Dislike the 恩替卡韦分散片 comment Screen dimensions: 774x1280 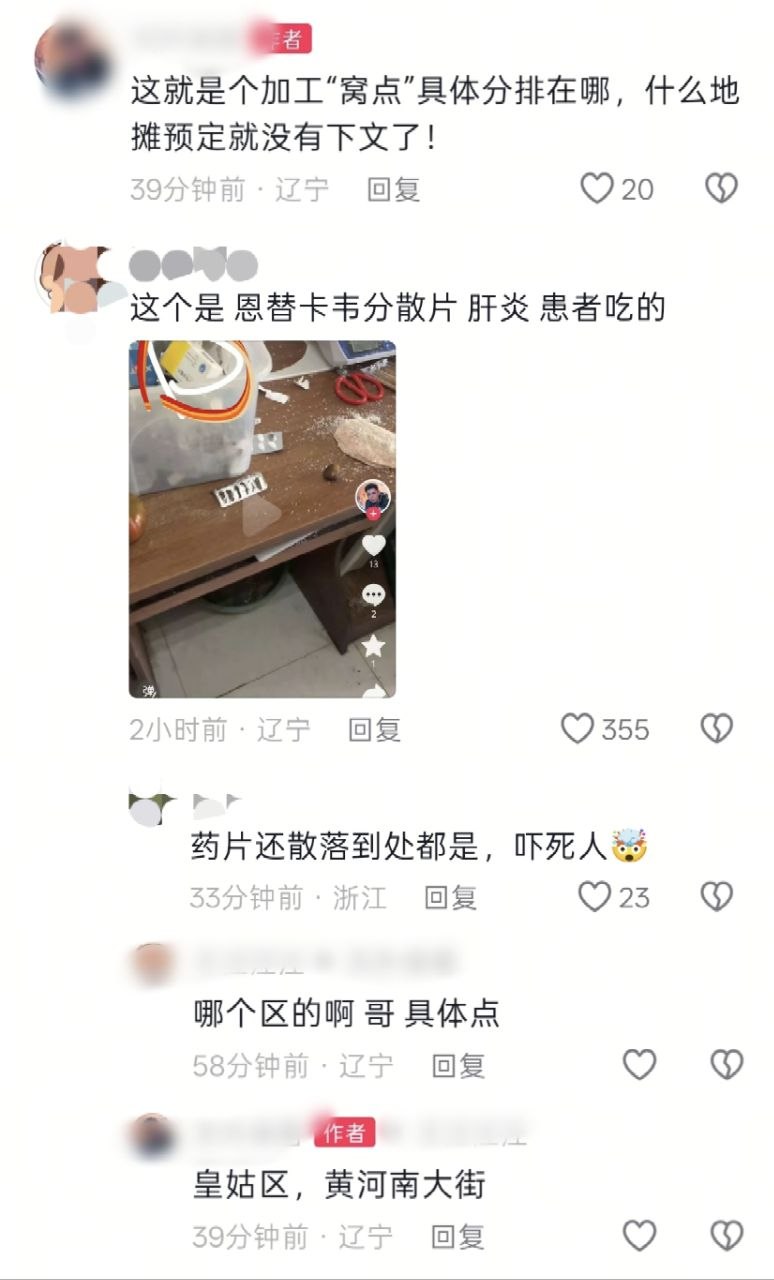(716, 728)
